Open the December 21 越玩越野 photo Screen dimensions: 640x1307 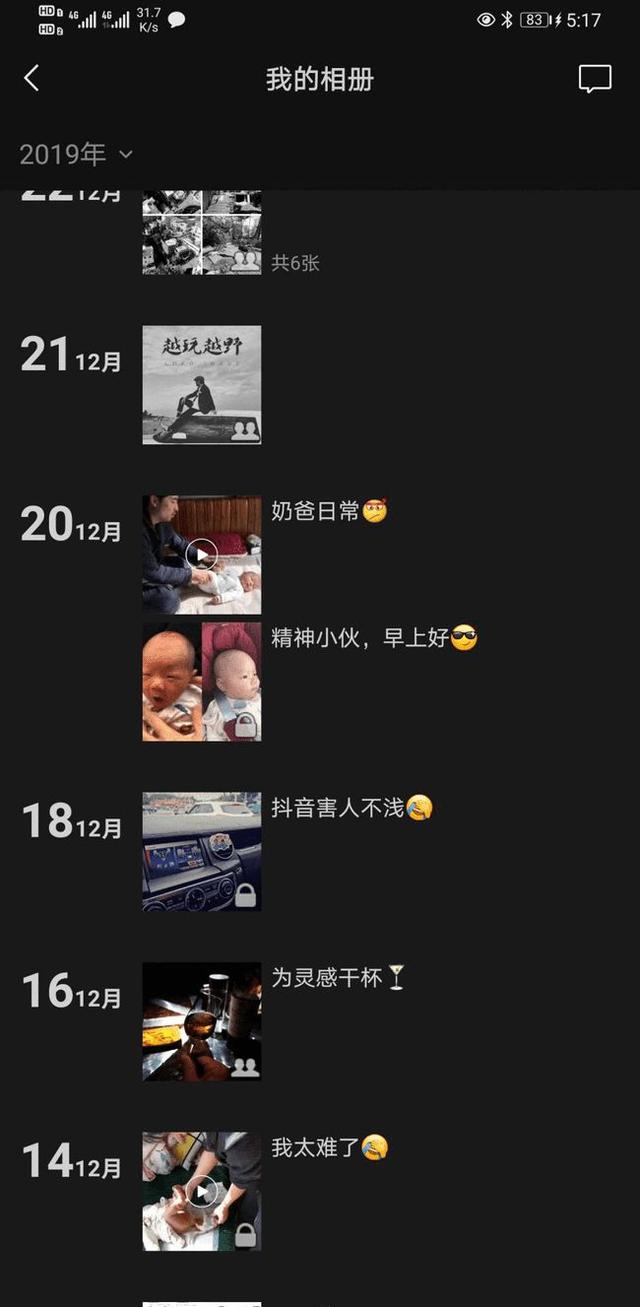[202, 385]
